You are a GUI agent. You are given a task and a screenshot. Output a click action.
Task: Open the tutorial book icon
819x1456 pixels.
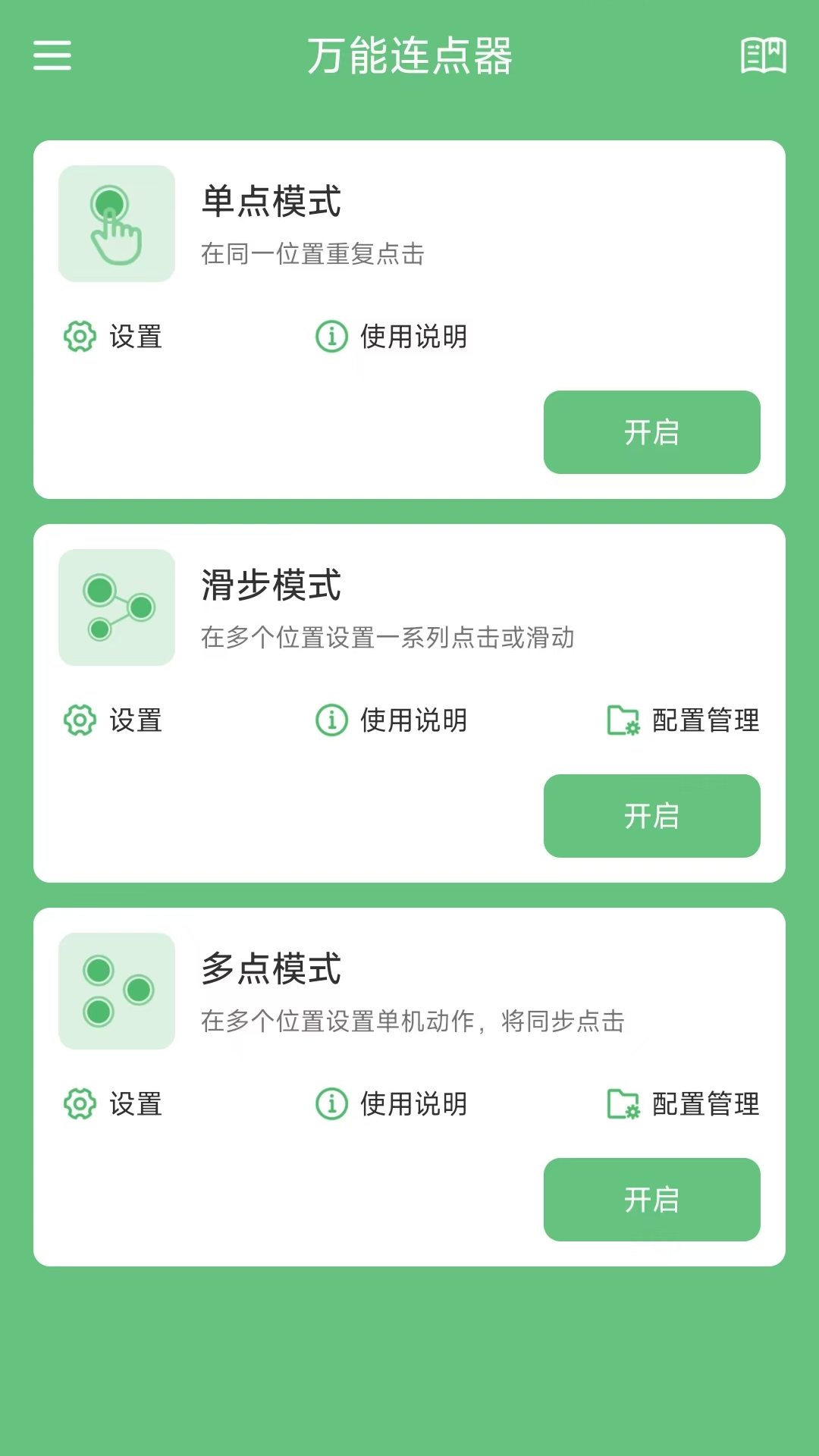(763, 55)
